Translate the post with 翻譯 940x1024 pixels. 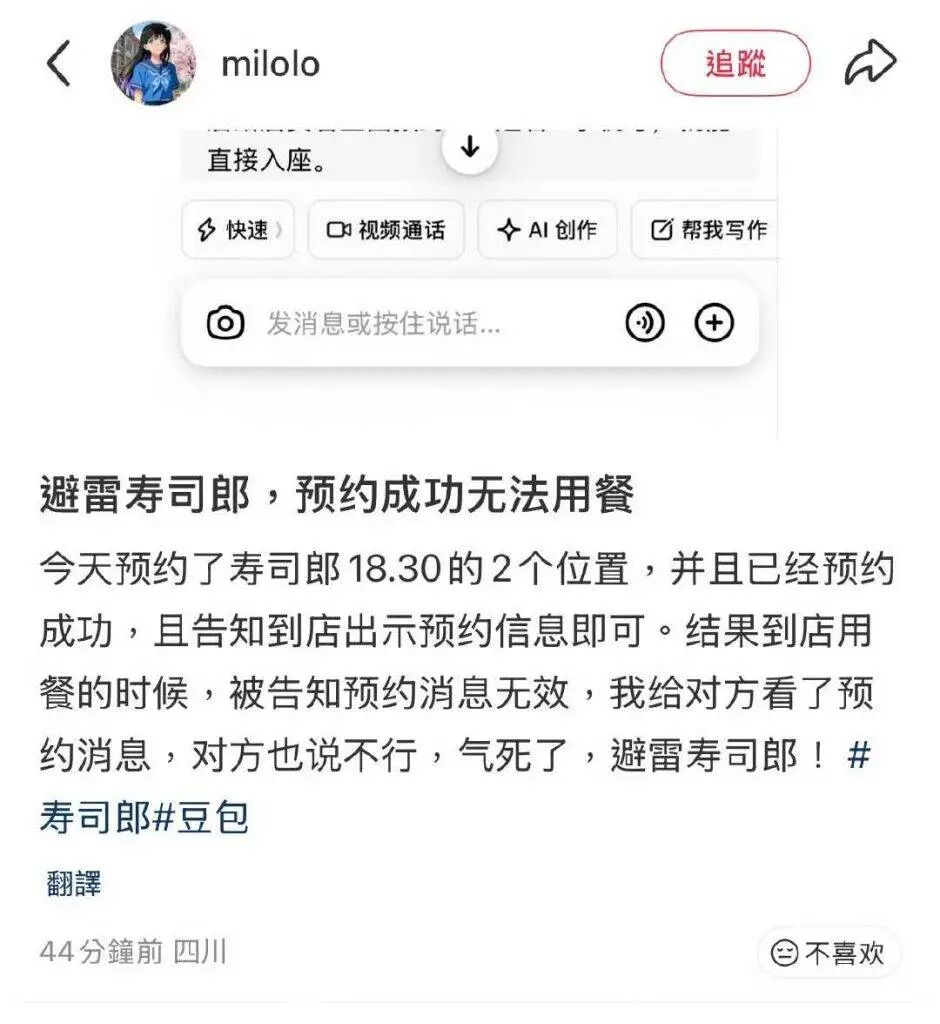tap(74, 884)
